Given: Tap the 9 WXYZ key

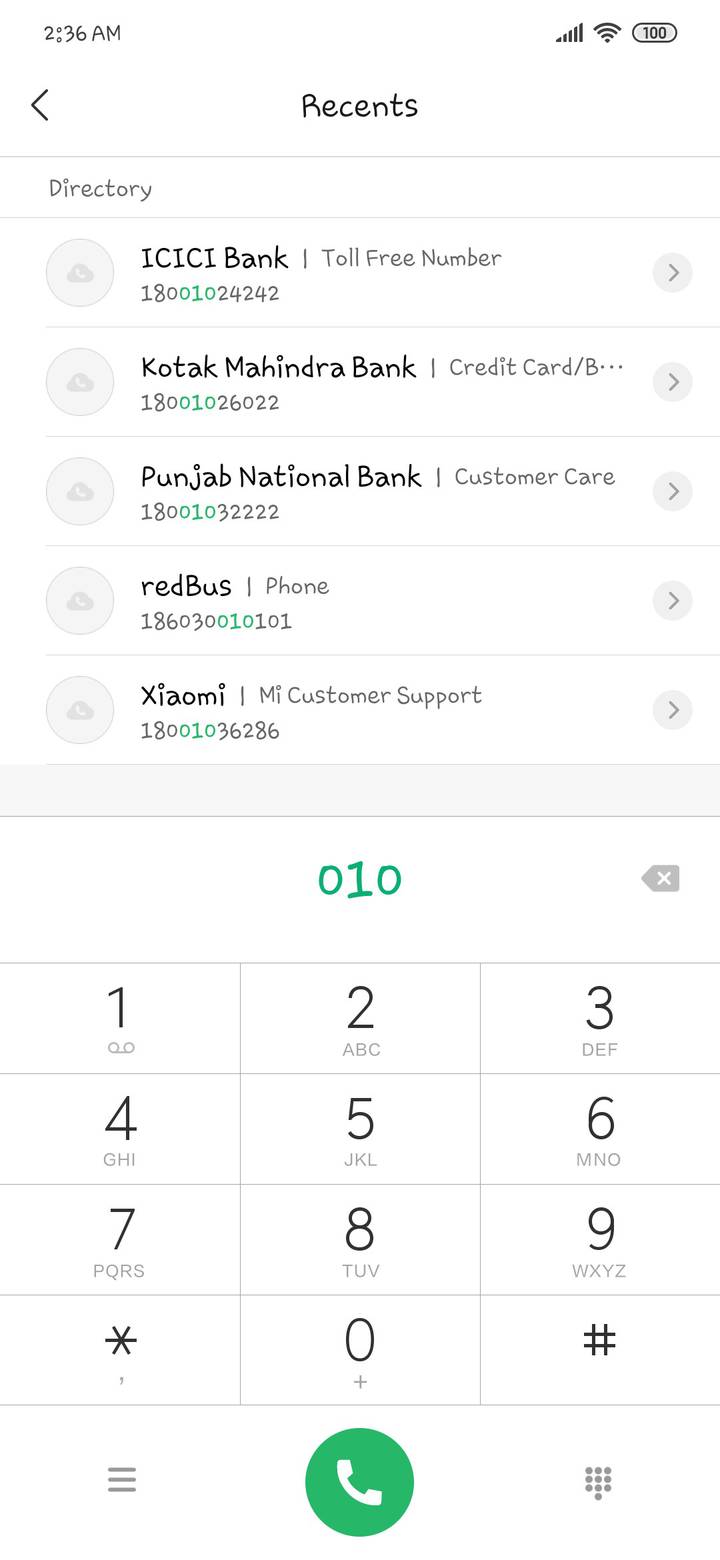Looking at the screenshot, I should coord(600,1240).
